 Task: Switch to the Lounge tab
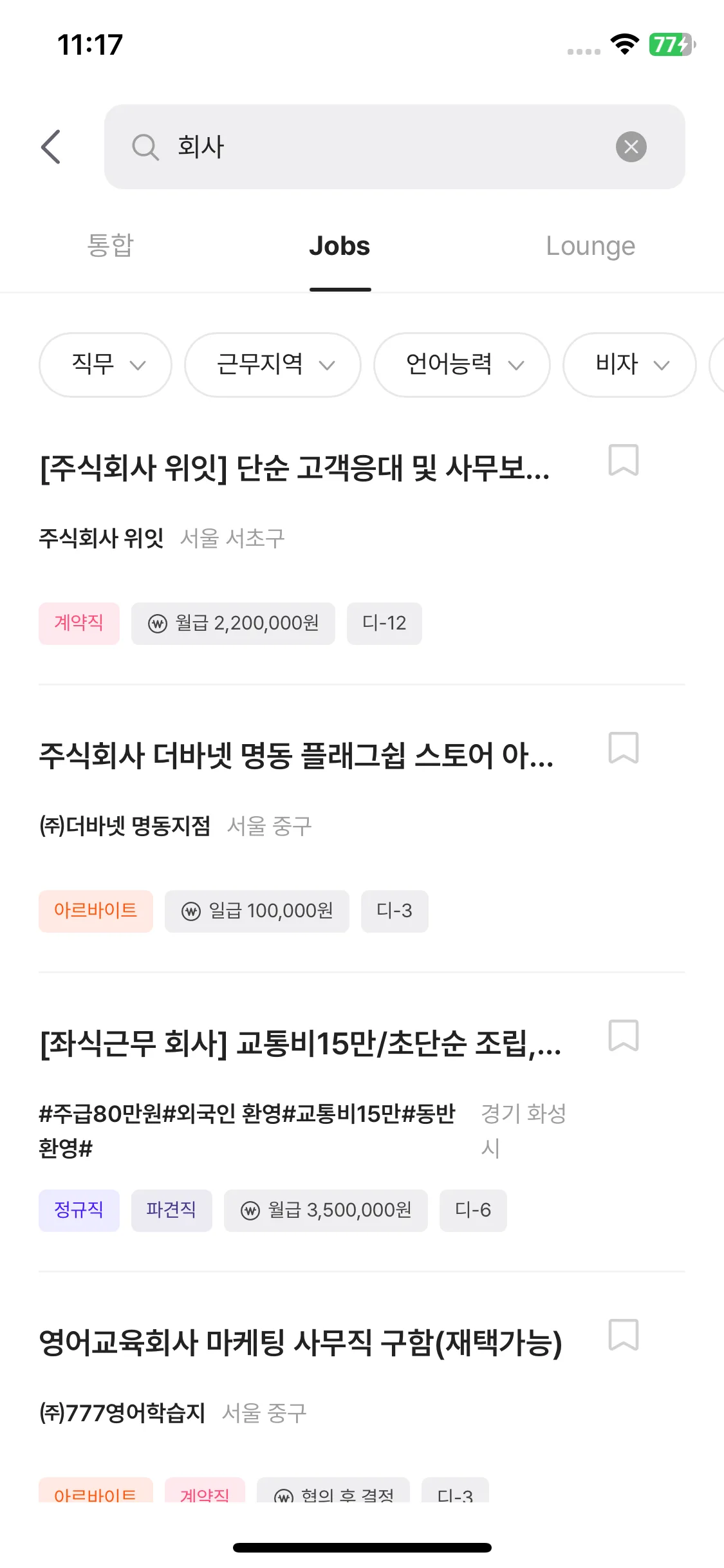[x=590, y=246]
